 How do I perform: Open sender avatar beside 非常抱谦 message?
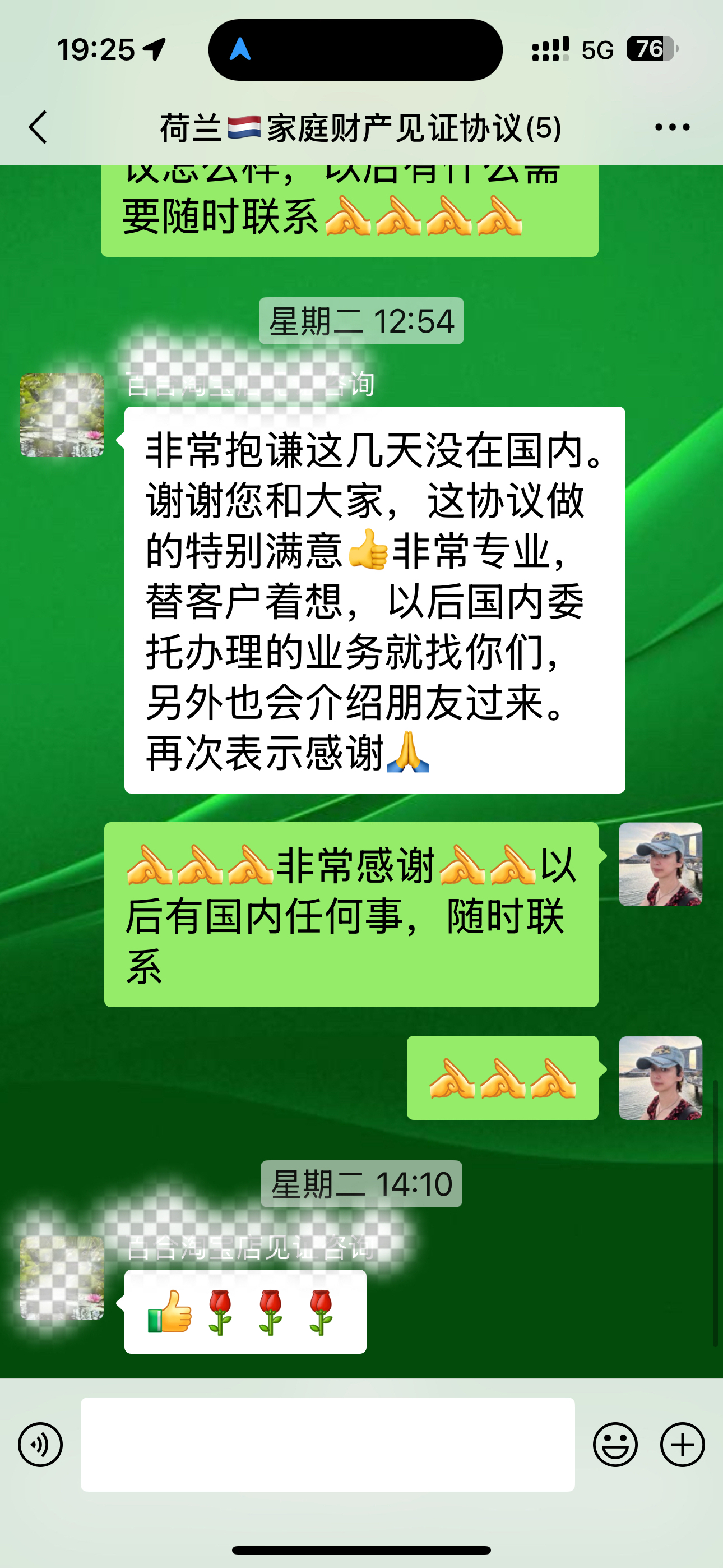(x=62, y=415)
